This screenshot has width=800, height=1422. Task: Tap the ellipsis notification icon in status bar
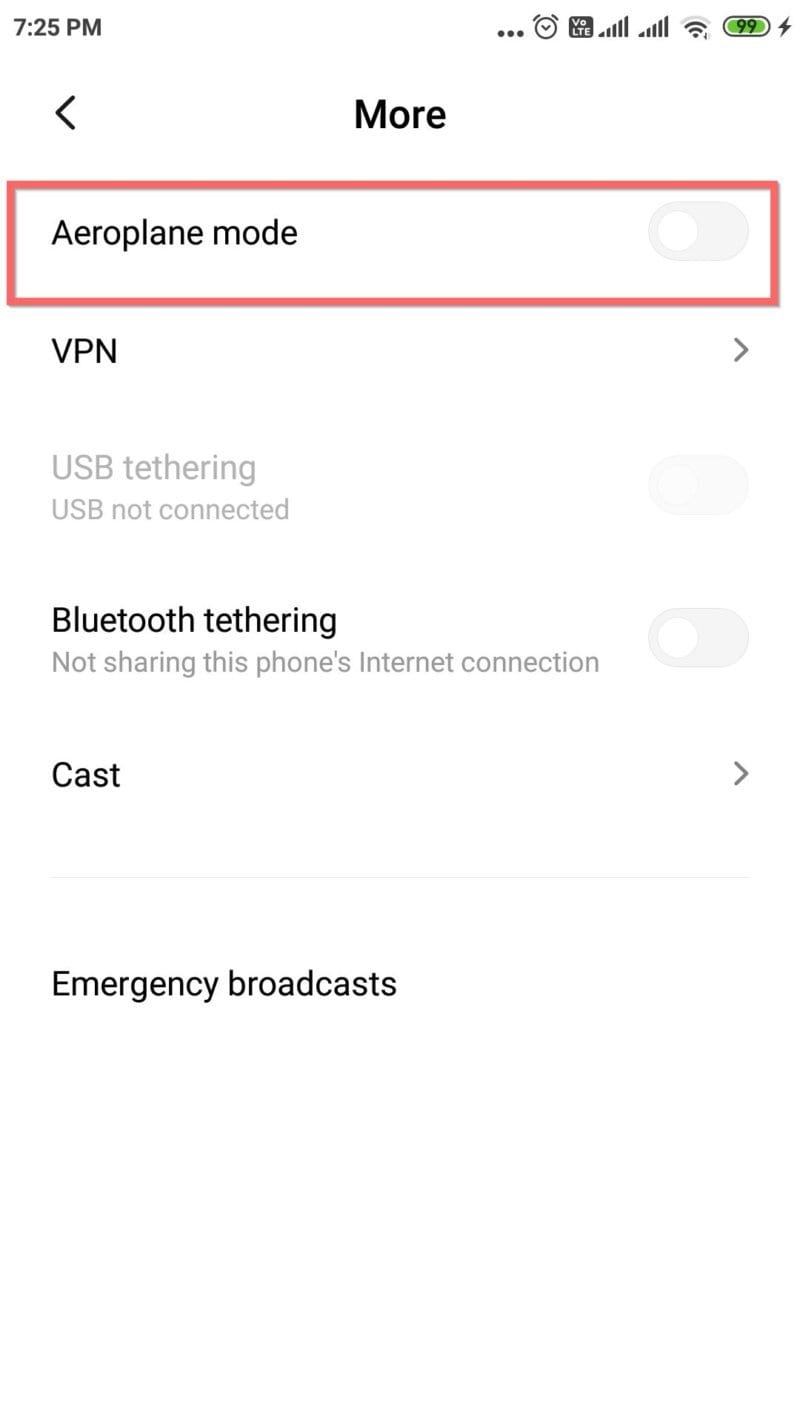508,30
